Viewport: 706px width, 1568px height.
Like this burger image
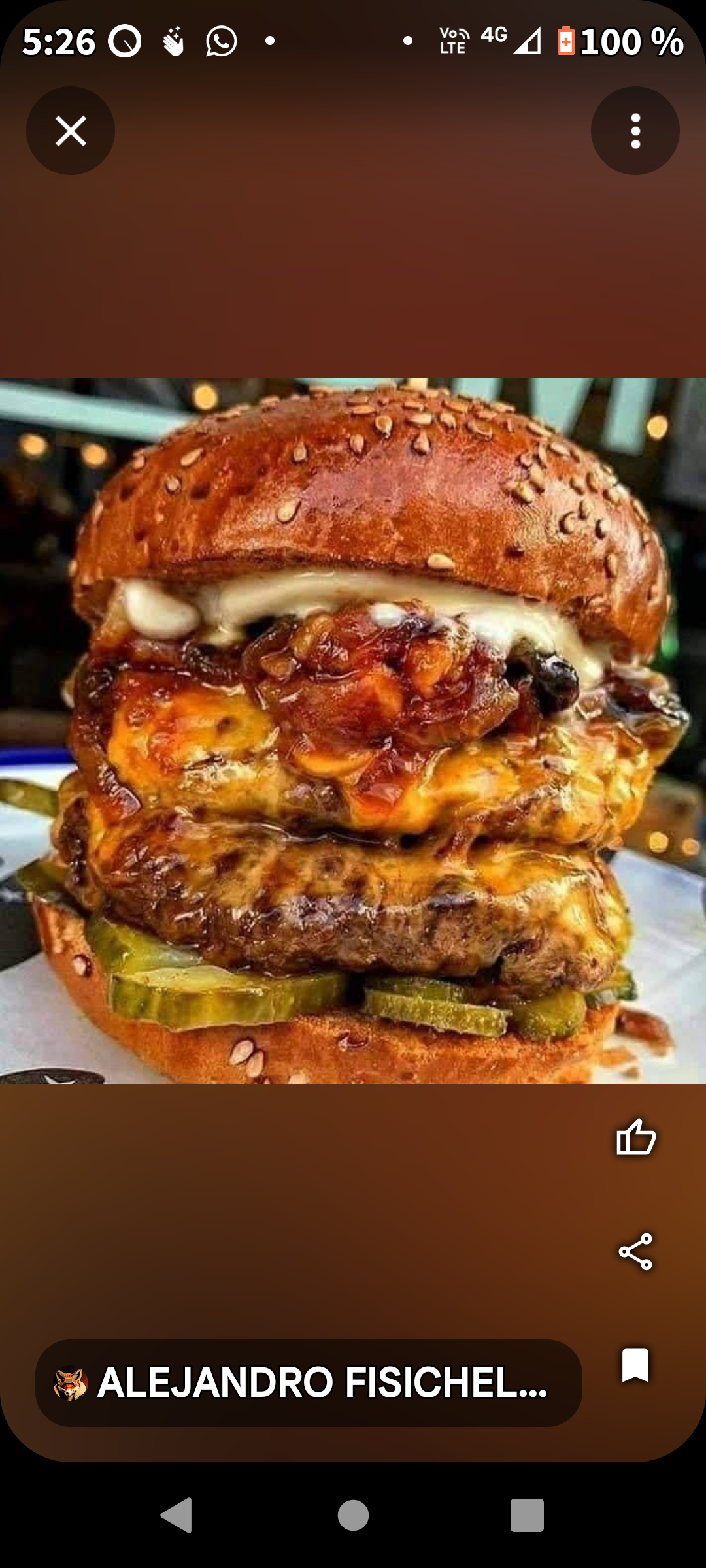coord(635,1137)
